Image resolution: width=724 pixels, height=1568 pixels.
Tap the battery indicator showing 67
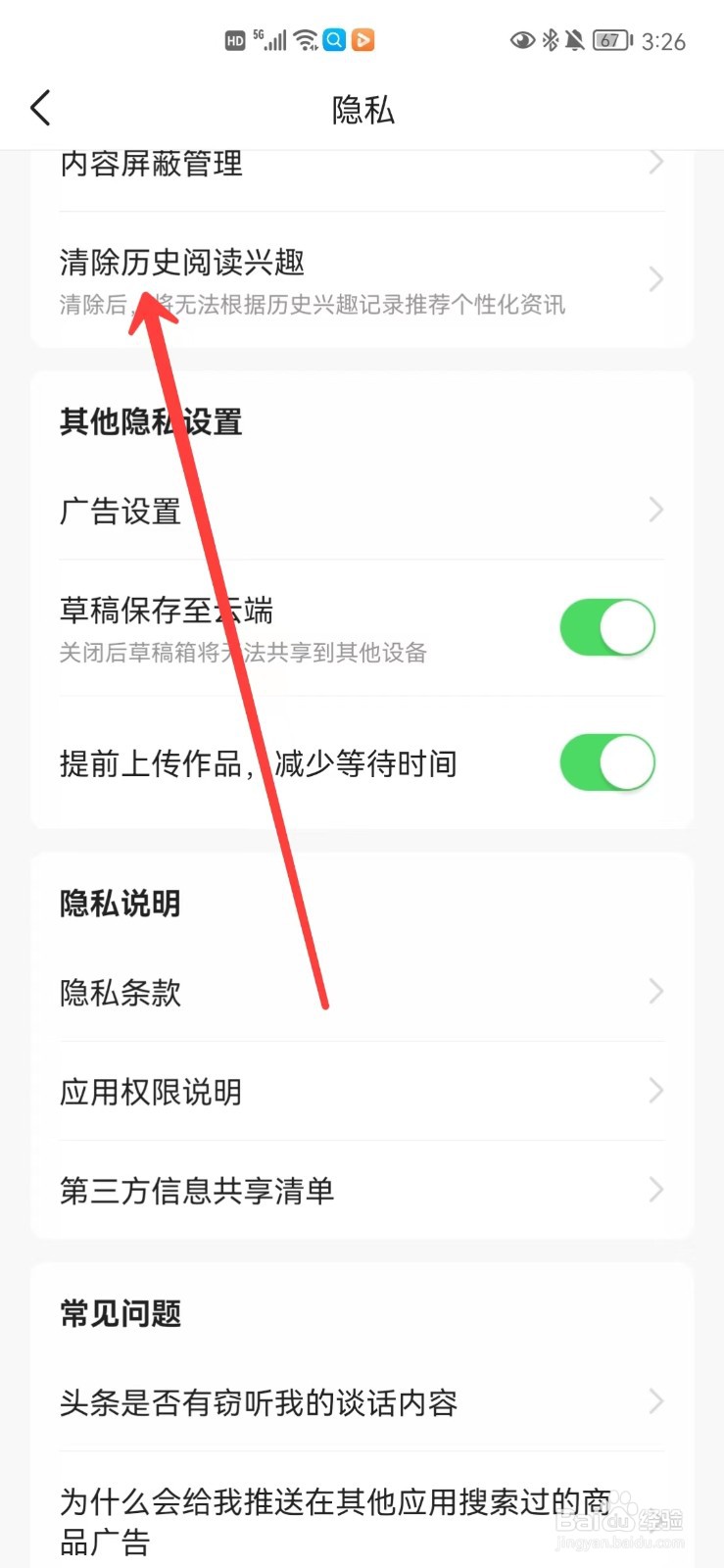(612, 39)
